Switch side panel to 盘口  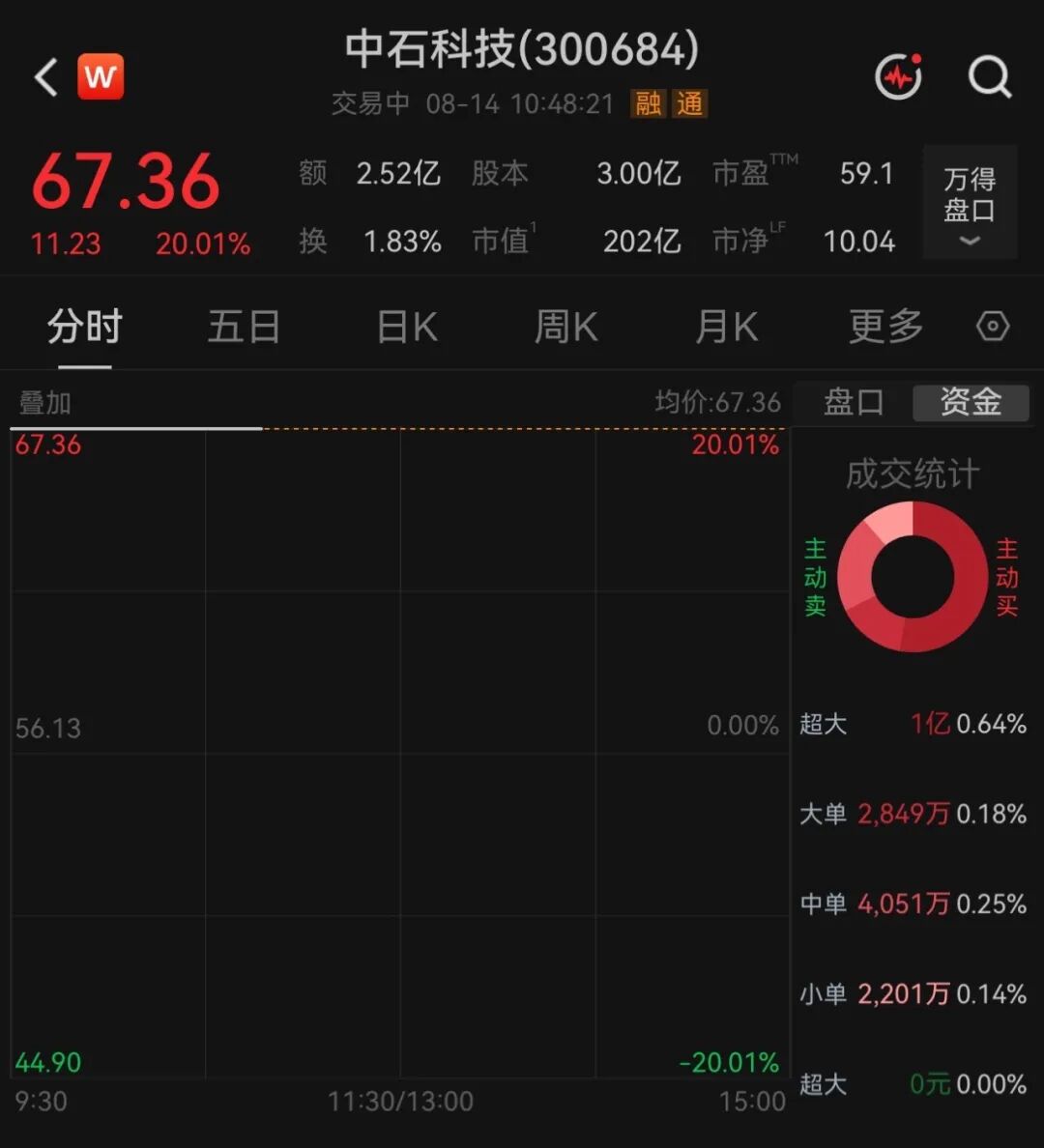click(854, 402)
